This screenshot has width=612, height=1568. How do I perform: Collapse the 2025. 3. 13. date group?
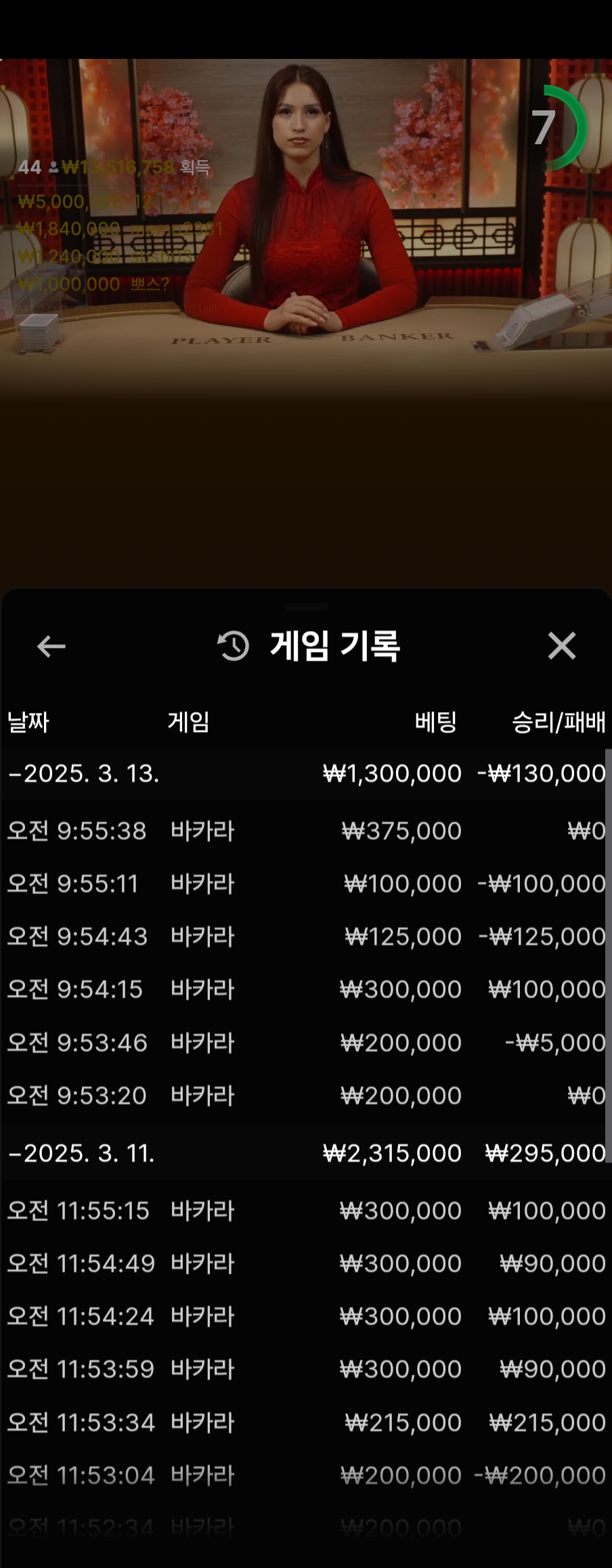coord(83,773)
